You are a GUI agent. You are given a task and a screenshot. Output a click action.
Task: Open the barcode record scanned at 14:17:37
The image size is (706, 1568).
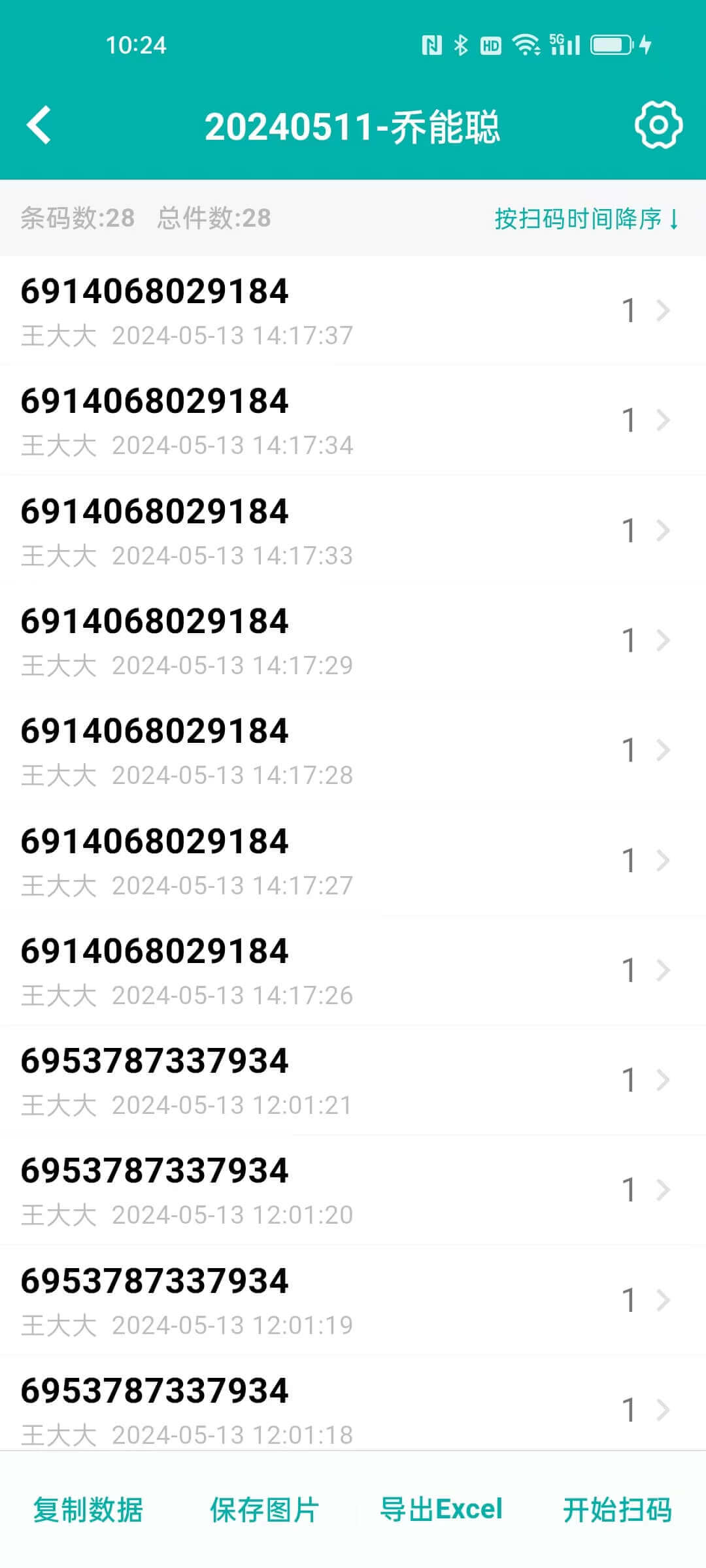coord(353,311)
